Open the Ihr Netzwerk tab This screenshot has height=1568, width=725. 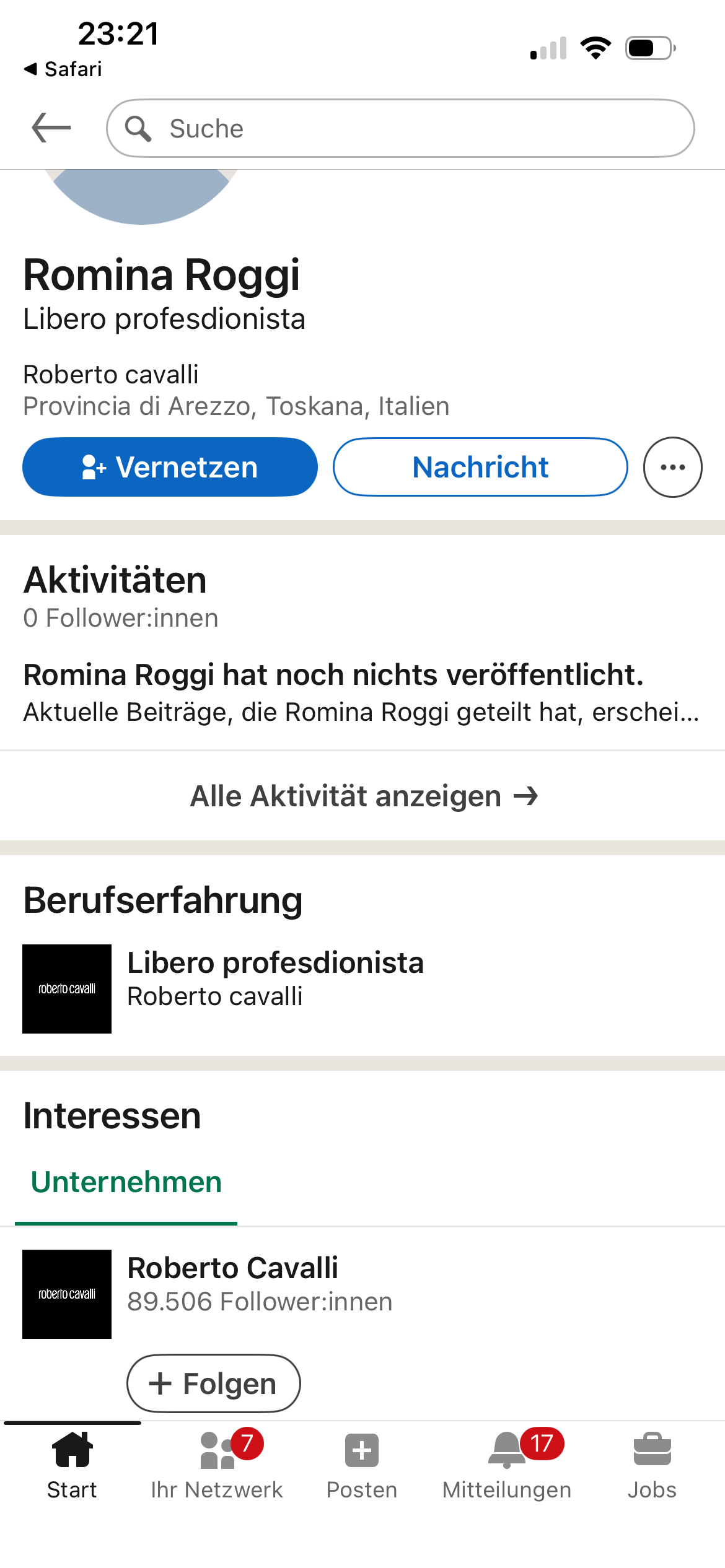click(217, 1465)
